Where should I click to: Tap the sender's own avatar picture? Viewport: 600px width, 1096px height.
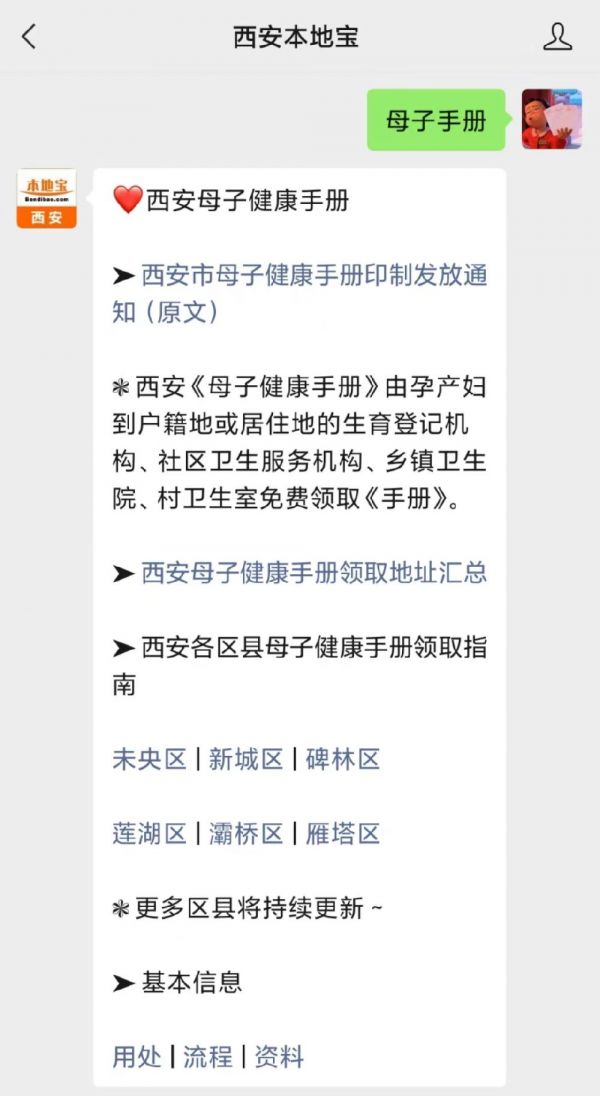point(552,119)
